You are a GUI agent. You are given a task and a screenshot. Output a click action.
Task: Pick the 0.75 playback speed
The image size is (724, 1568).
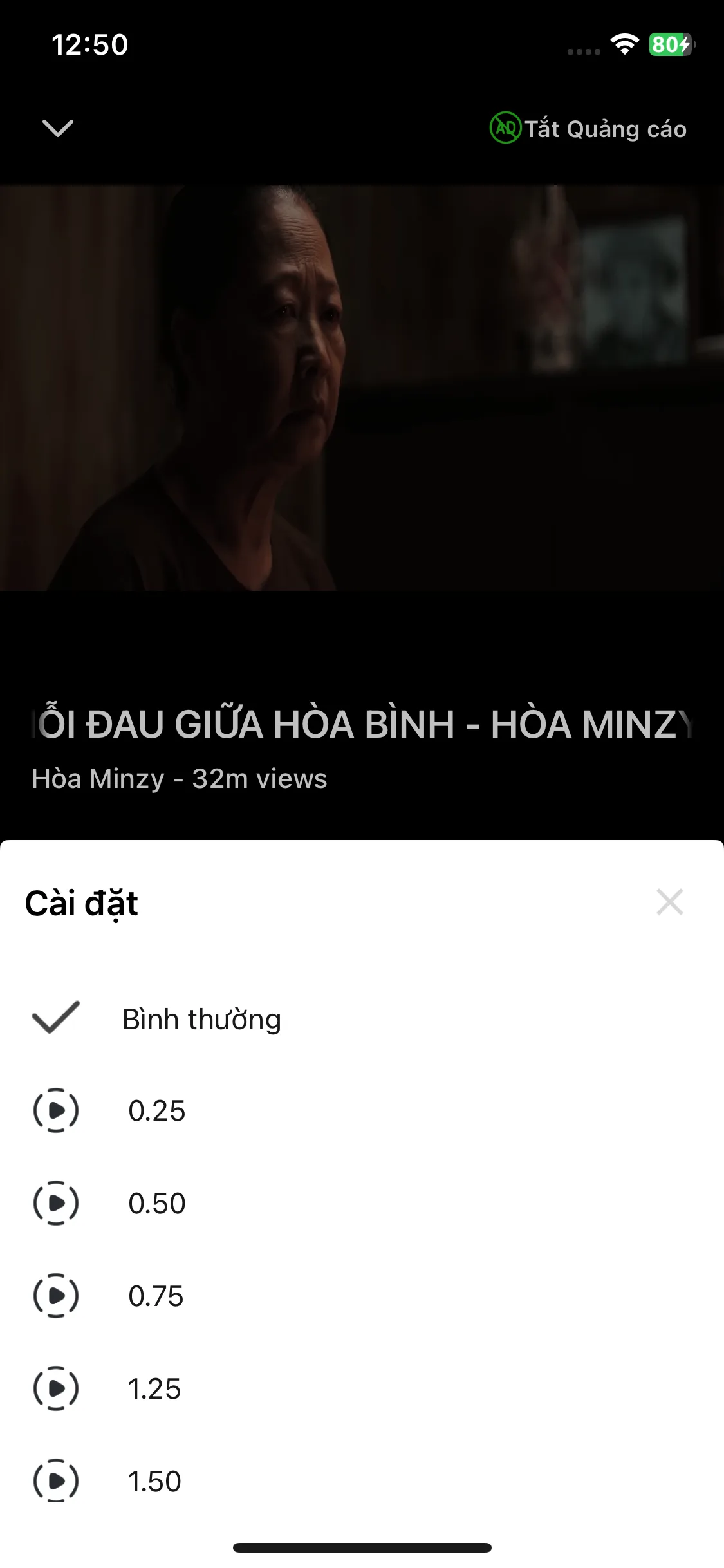click(x=156, y=1296)
